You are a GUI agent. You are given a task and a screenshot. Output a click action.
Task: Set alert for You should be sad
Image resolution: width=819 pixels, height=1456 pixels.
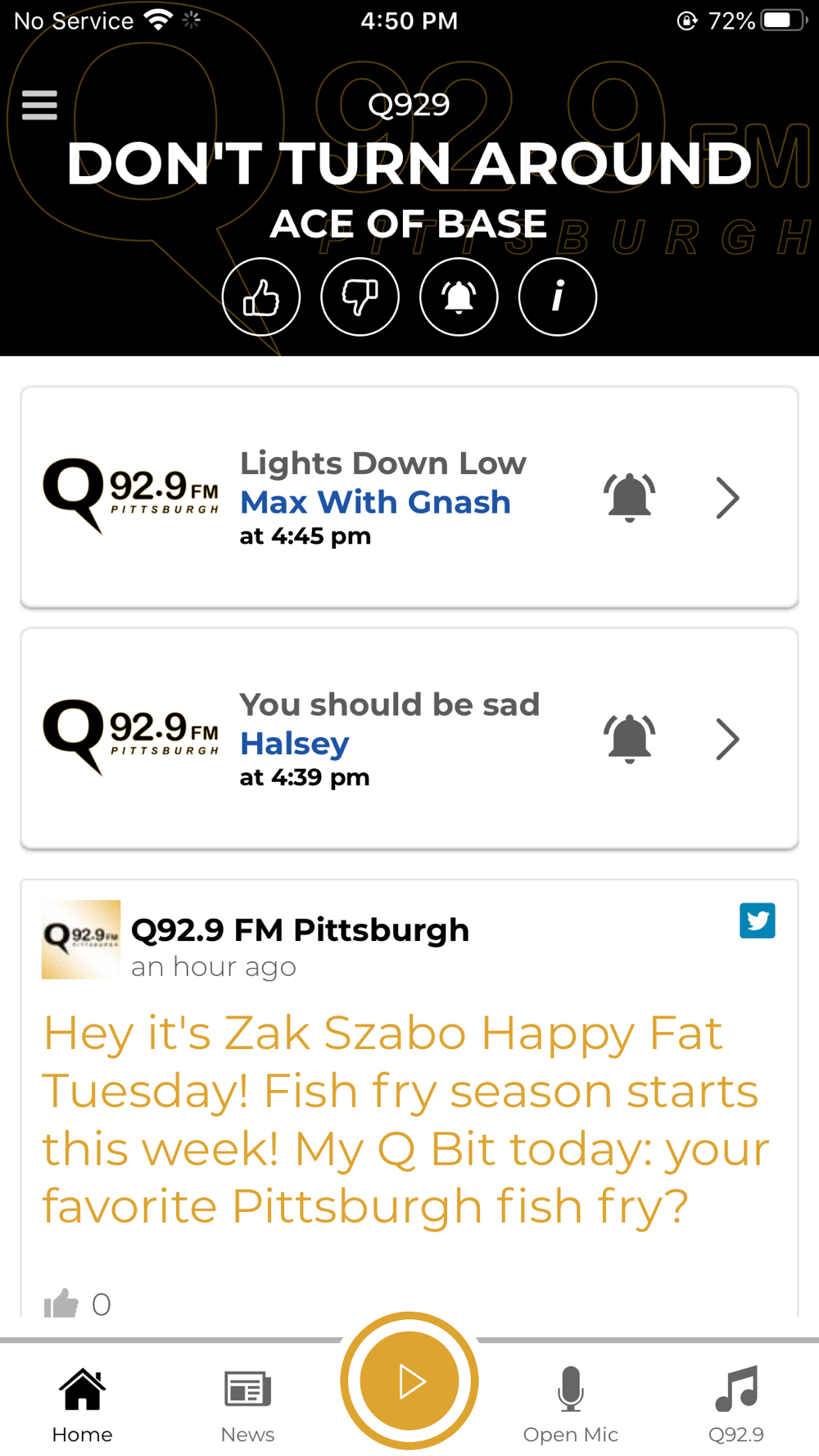tap(629, 739)
